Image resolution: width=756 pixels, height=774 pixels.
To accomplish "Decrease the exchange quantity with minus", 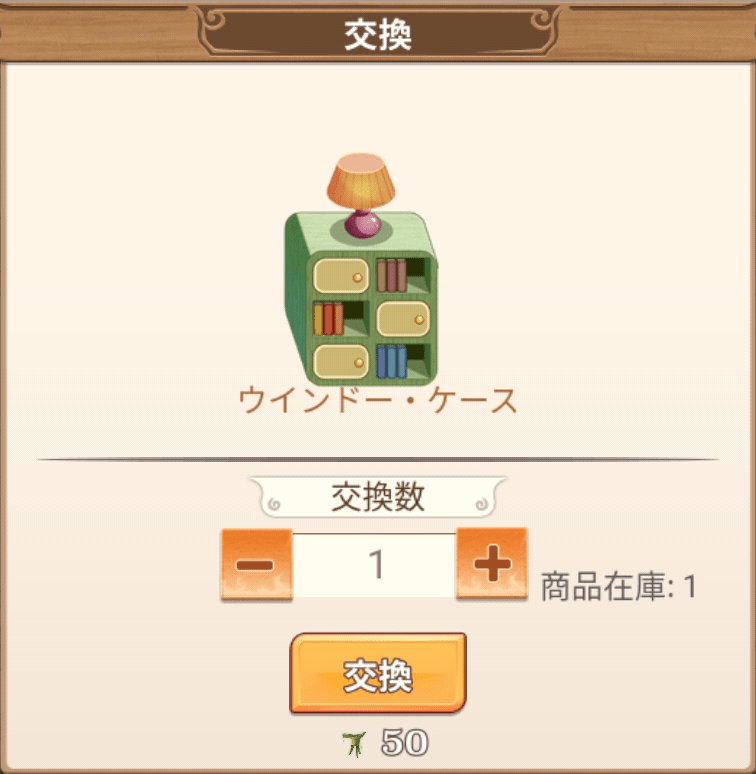I will point(256,565).
